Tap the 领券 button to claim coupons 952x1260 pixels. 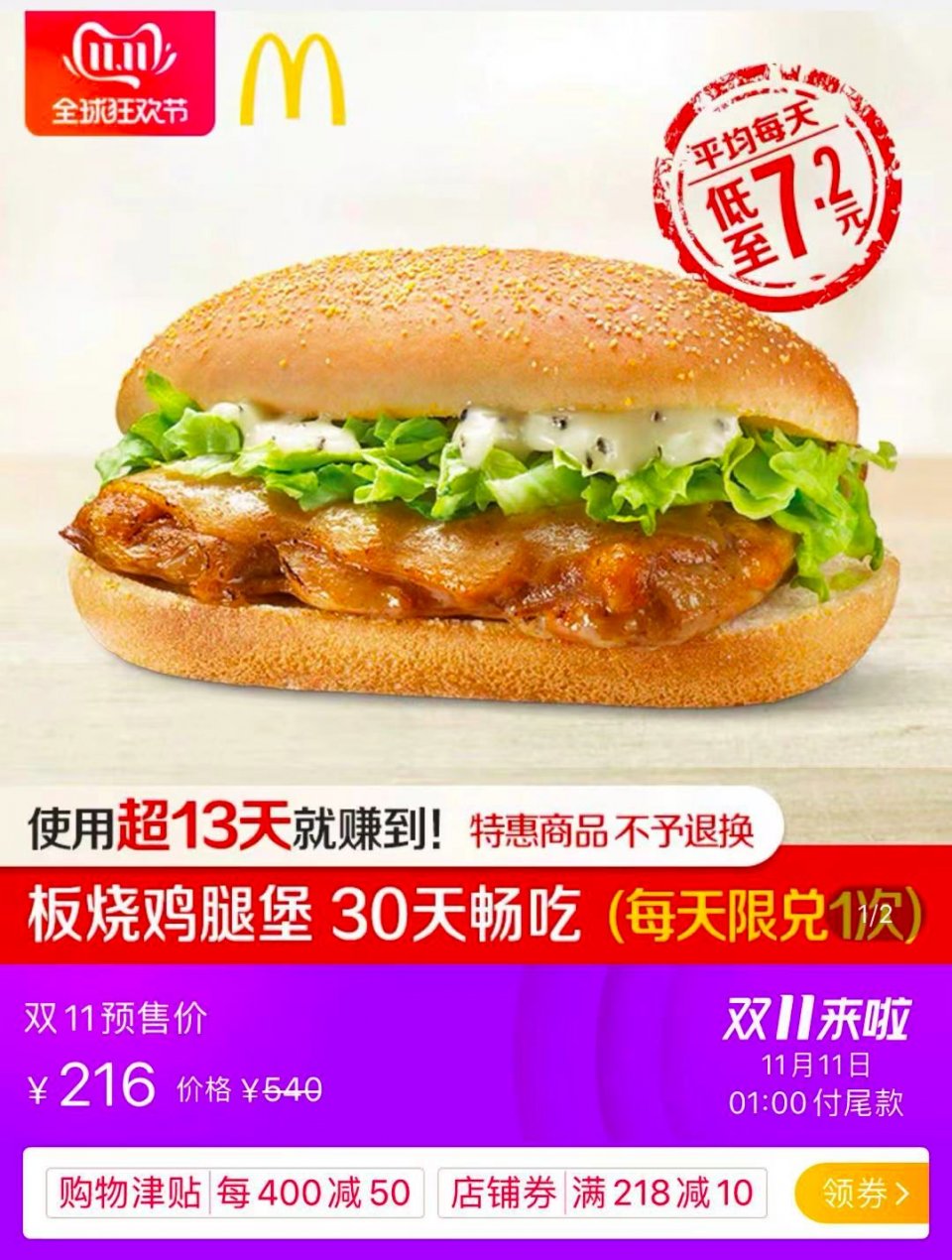coord(861,1193)
